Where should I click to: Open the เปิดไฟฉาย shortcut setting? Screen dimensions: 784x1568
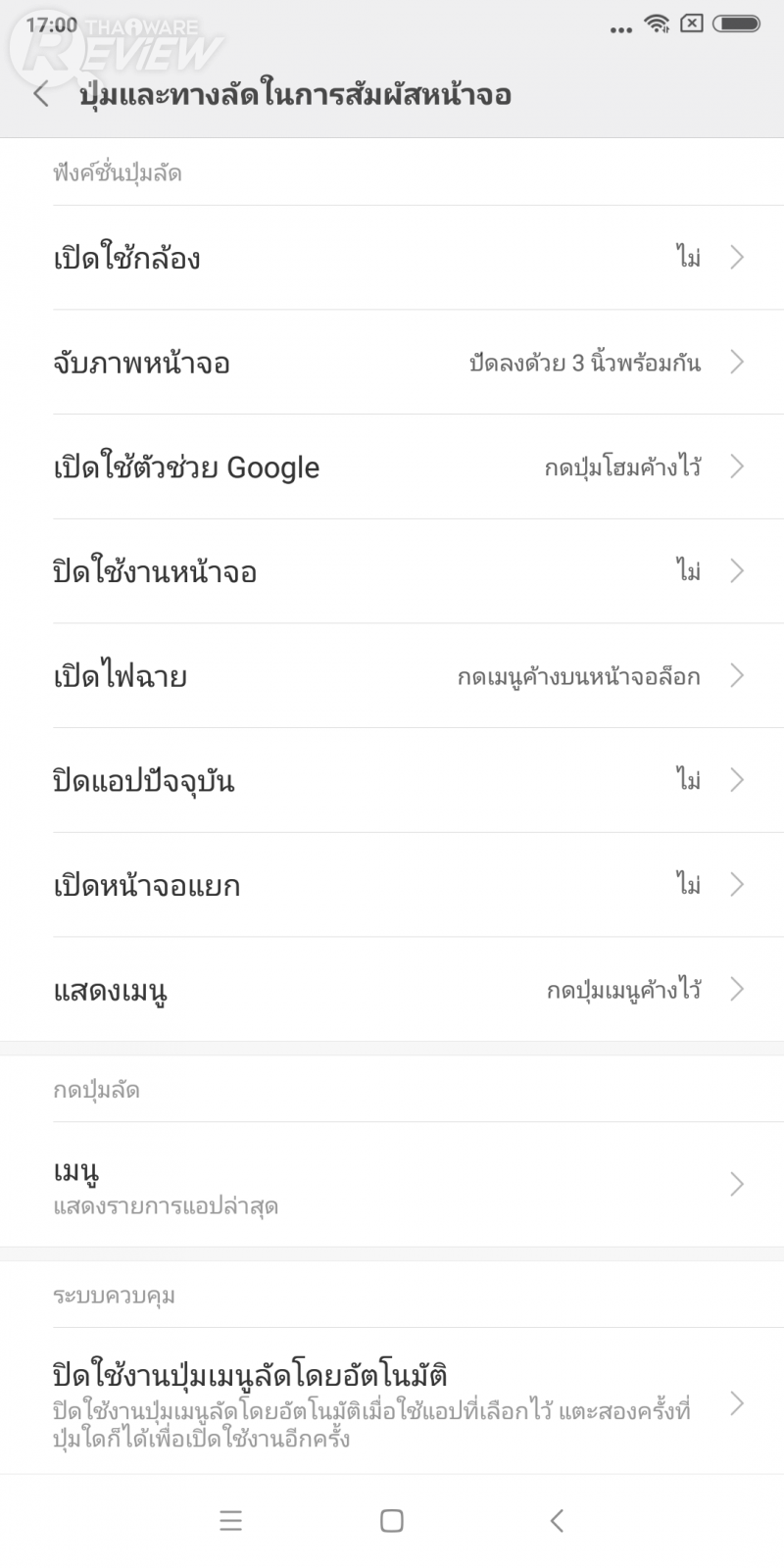tap(392, 676)
